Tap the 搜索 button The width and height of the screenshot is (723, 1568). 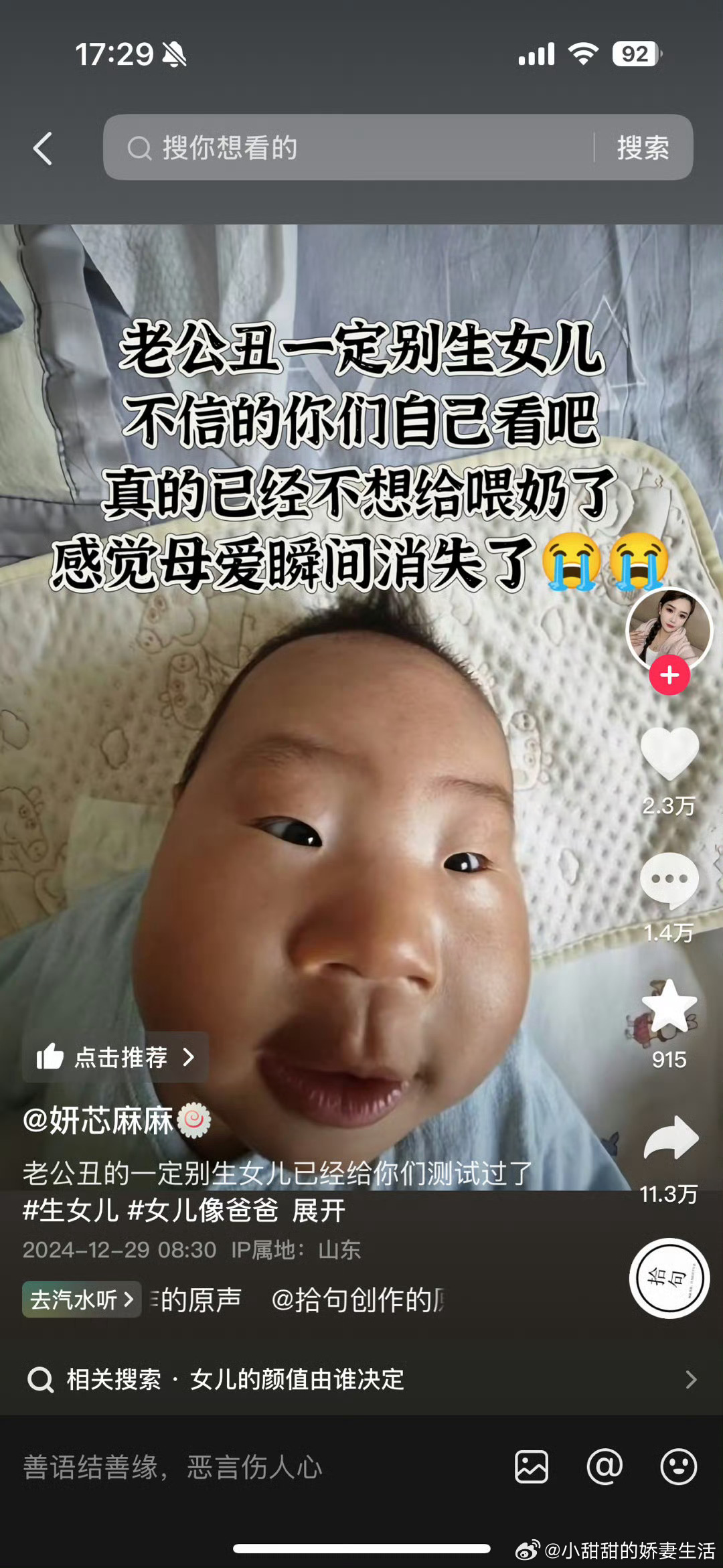pos(643,147)
